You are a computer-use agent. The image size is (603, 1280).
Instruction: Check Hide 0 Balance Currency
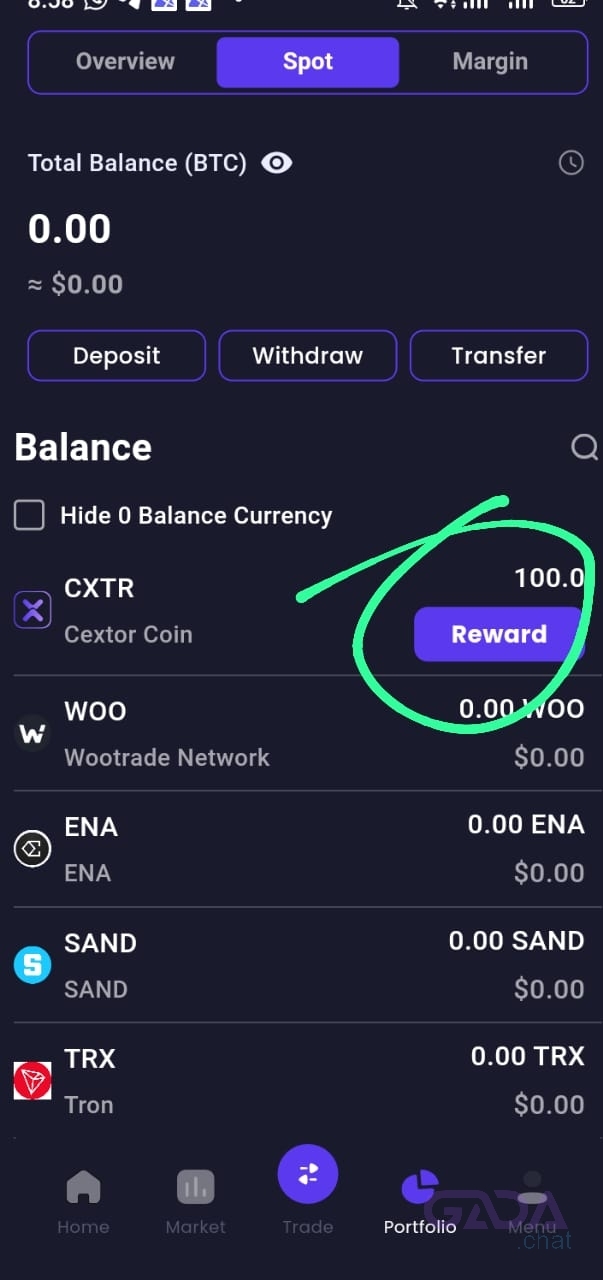[29, 516]
